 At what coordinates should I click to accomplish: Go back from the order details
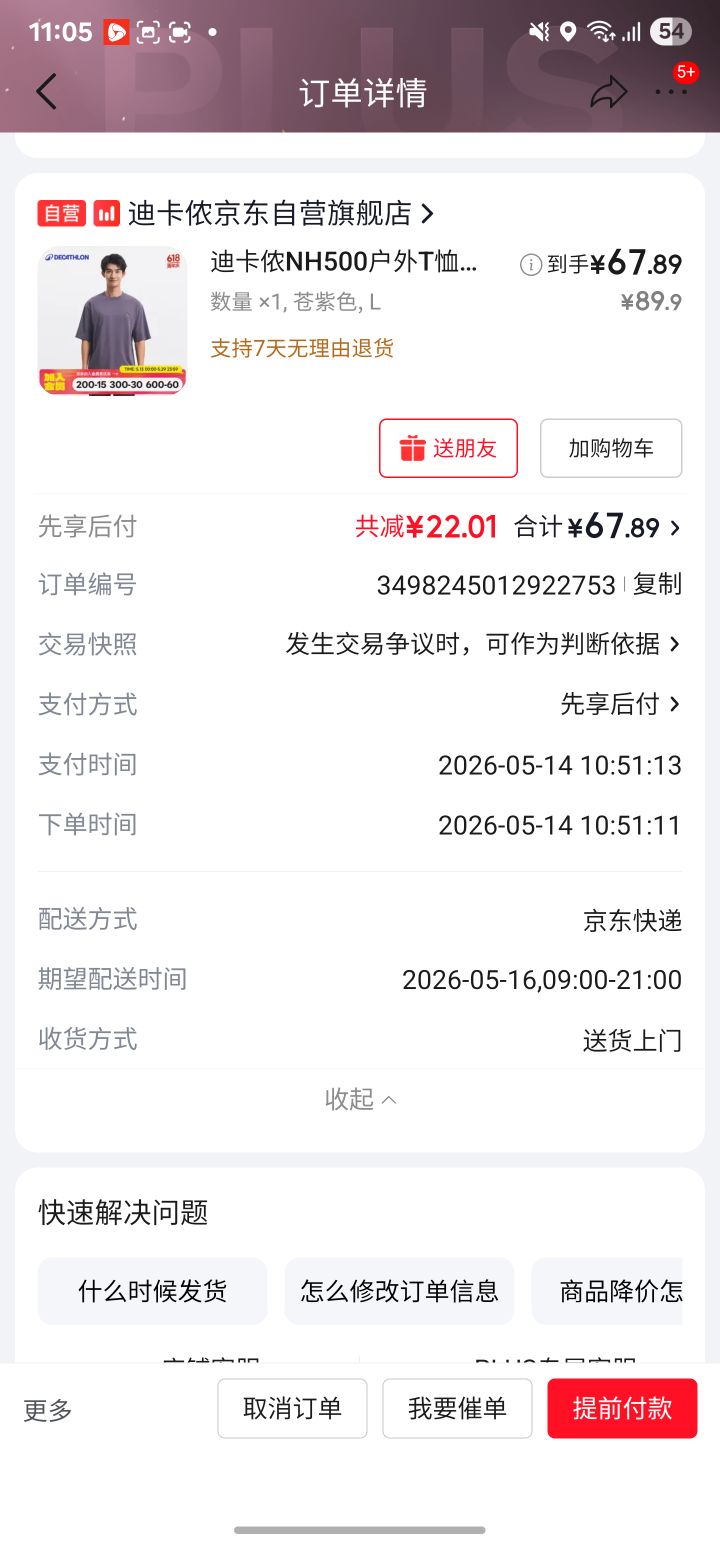coord(46,92)
